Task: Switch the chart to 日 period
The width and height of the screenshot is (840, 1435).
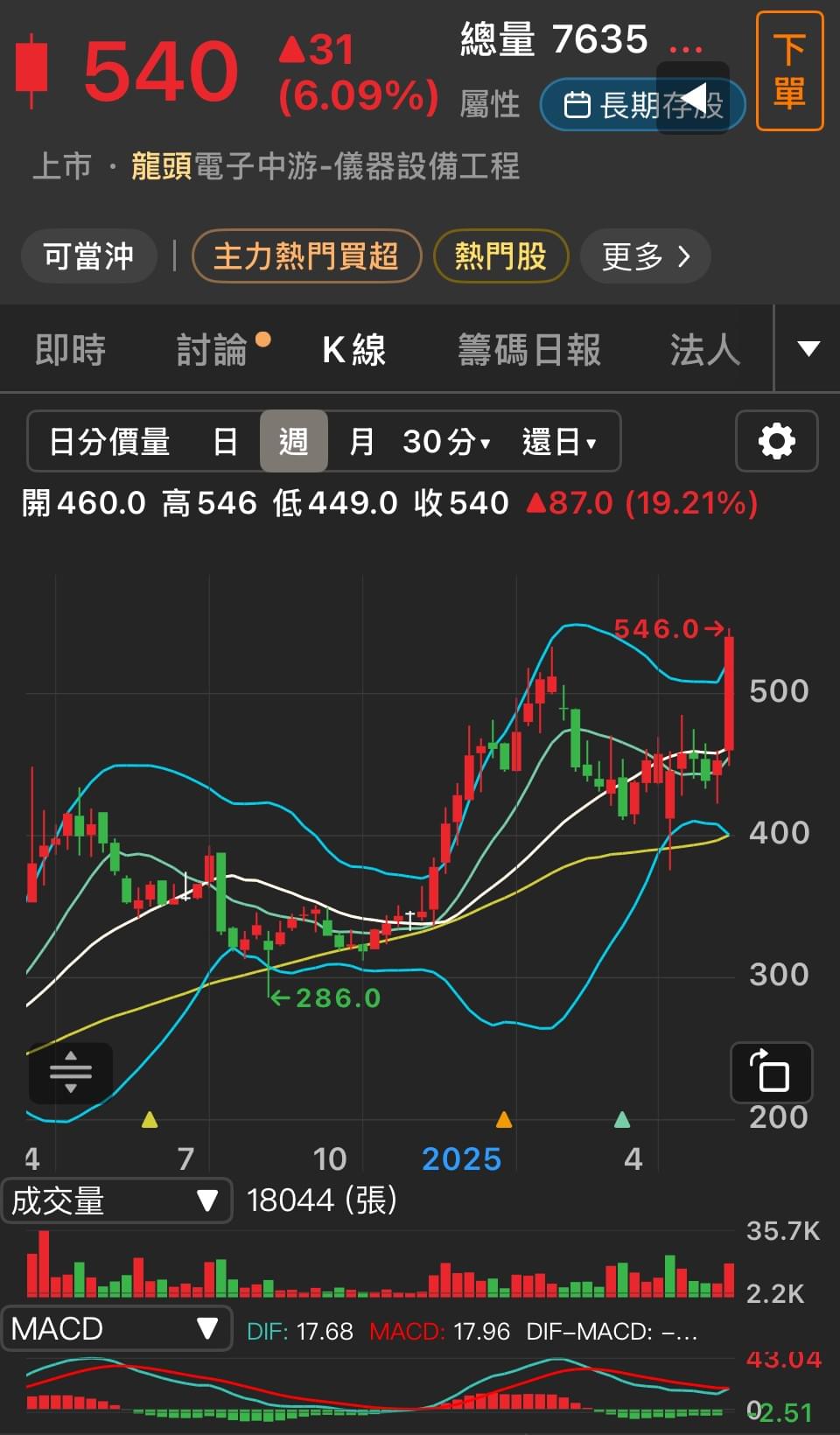Action: (225, 442)
